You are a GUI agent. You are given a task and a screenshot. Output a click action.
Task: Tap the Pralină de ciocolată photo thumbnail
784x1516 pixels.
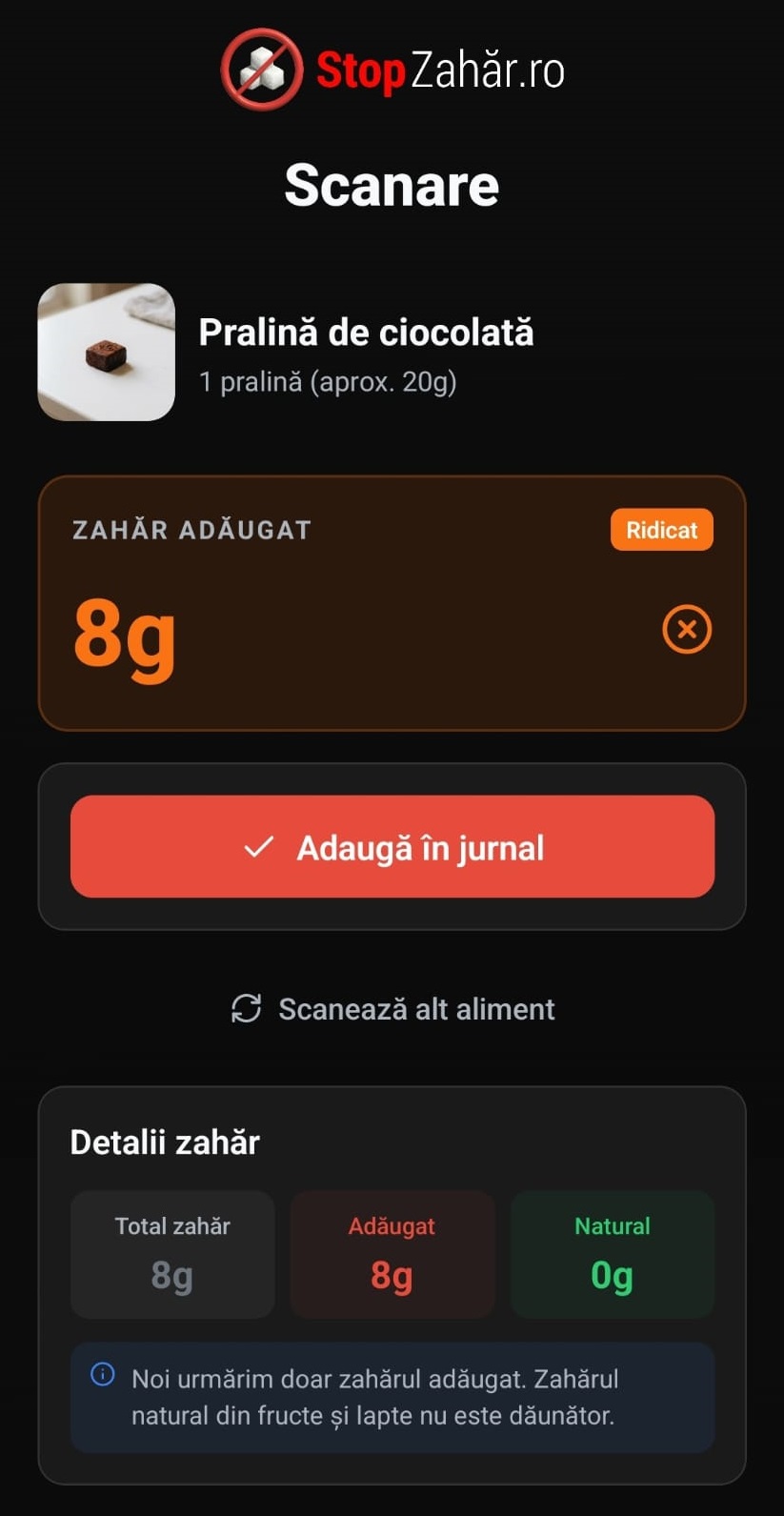pyautogui.click(x=106, y=351)
